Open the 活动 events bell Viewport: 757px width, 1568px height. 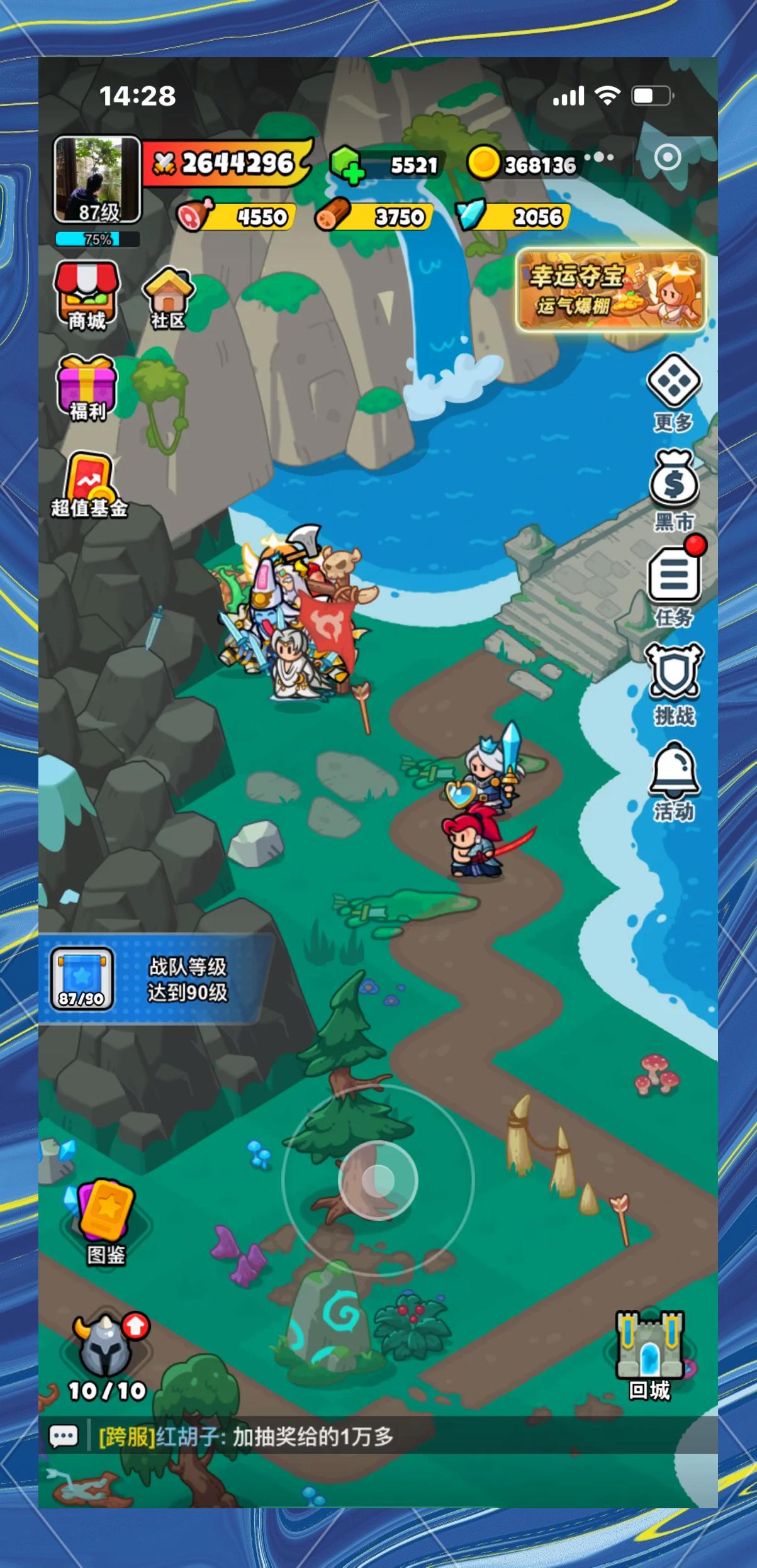click(673, 781)
